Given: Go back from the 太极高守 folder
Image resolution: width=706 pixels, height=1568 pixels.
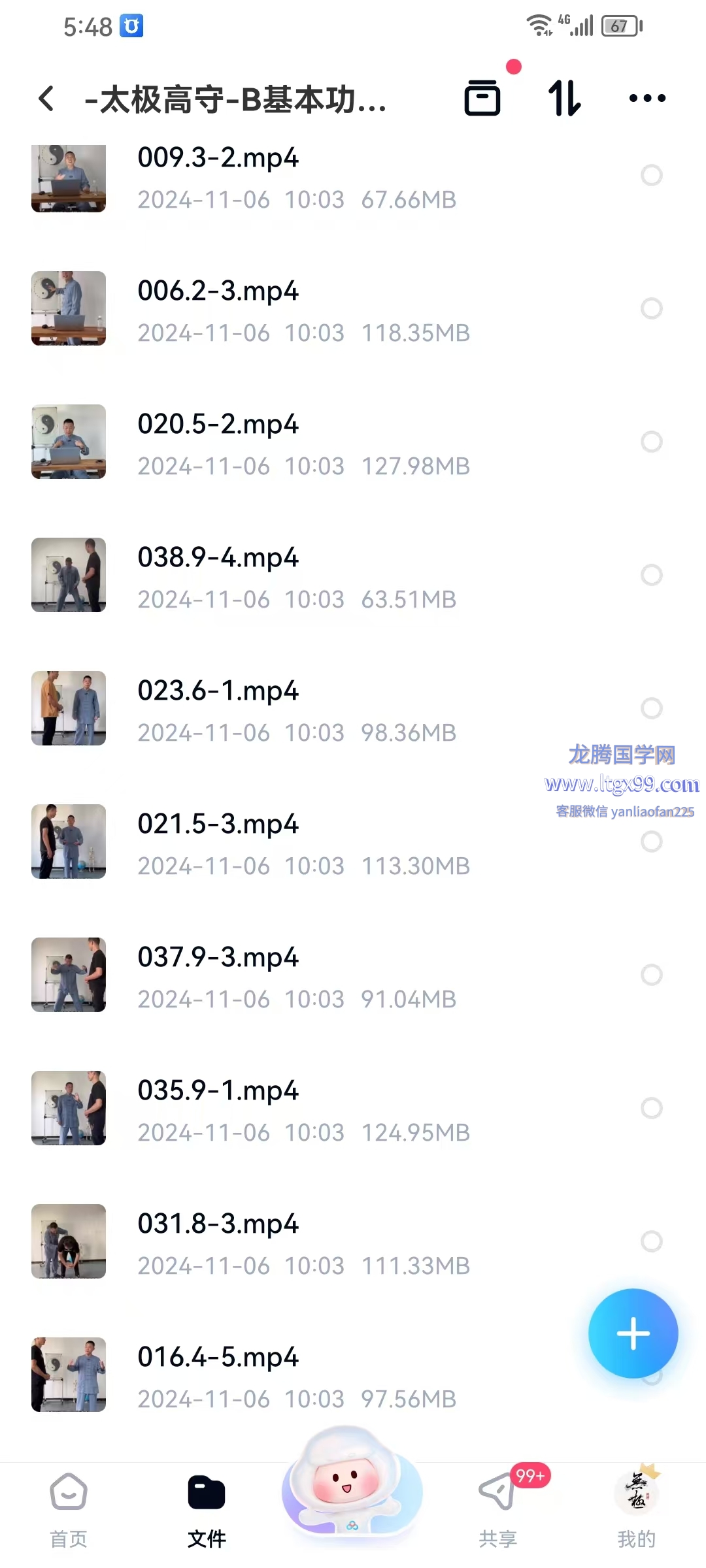Looking at the screenshot, I should click(x=46, y=99).
